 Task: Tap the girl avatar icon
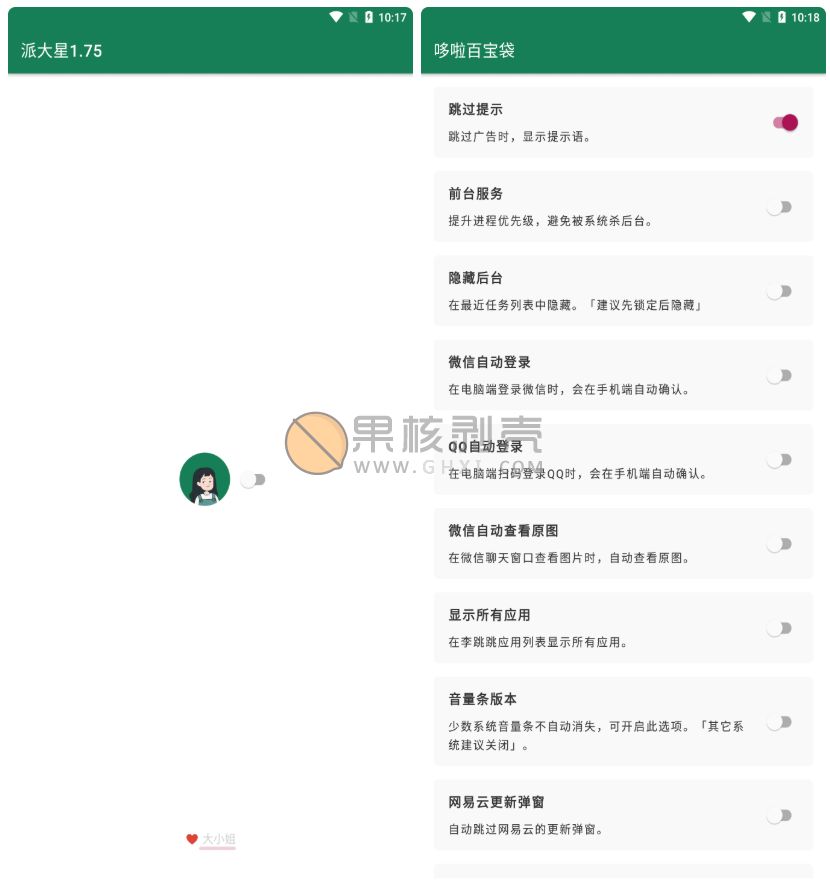point(205,479)
